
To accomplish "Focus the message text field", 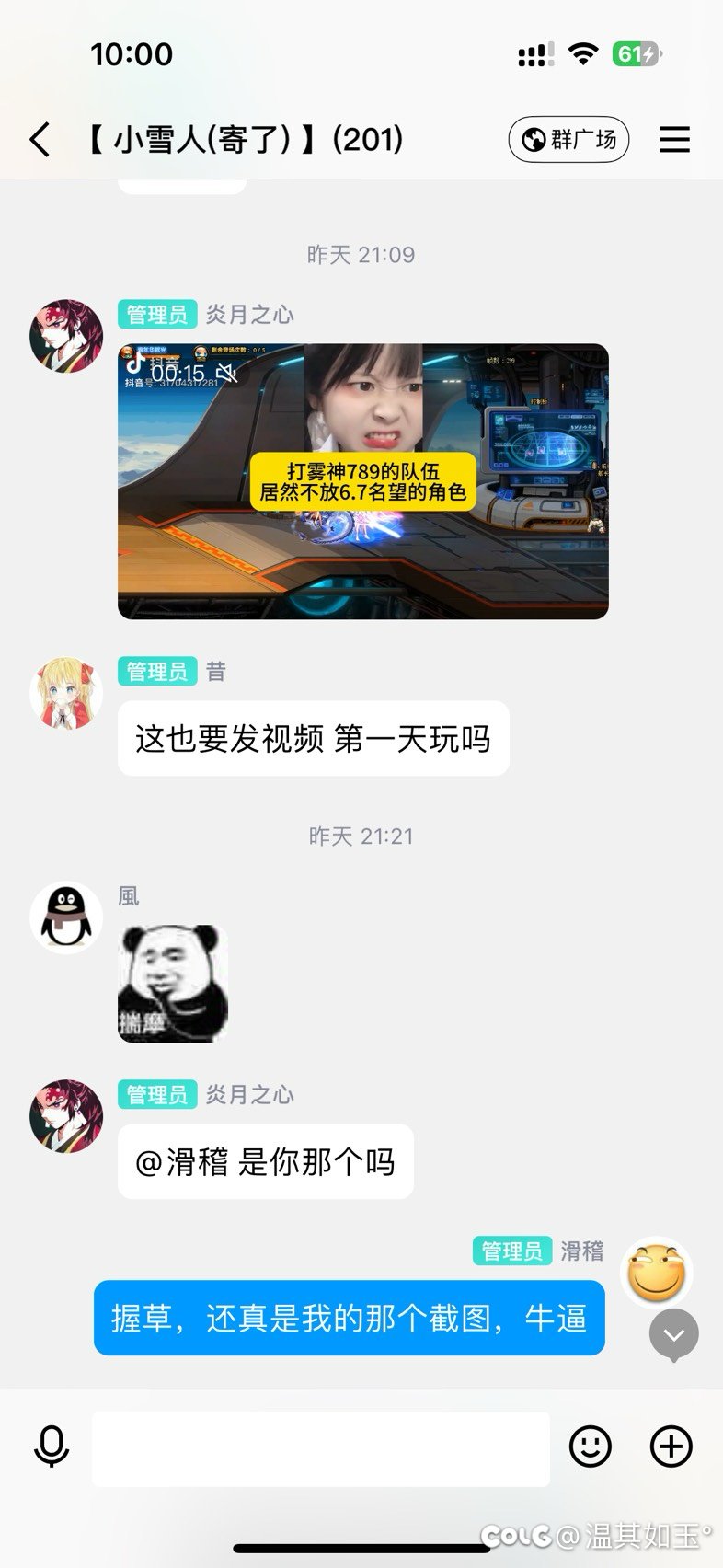I will point(320,1448).
